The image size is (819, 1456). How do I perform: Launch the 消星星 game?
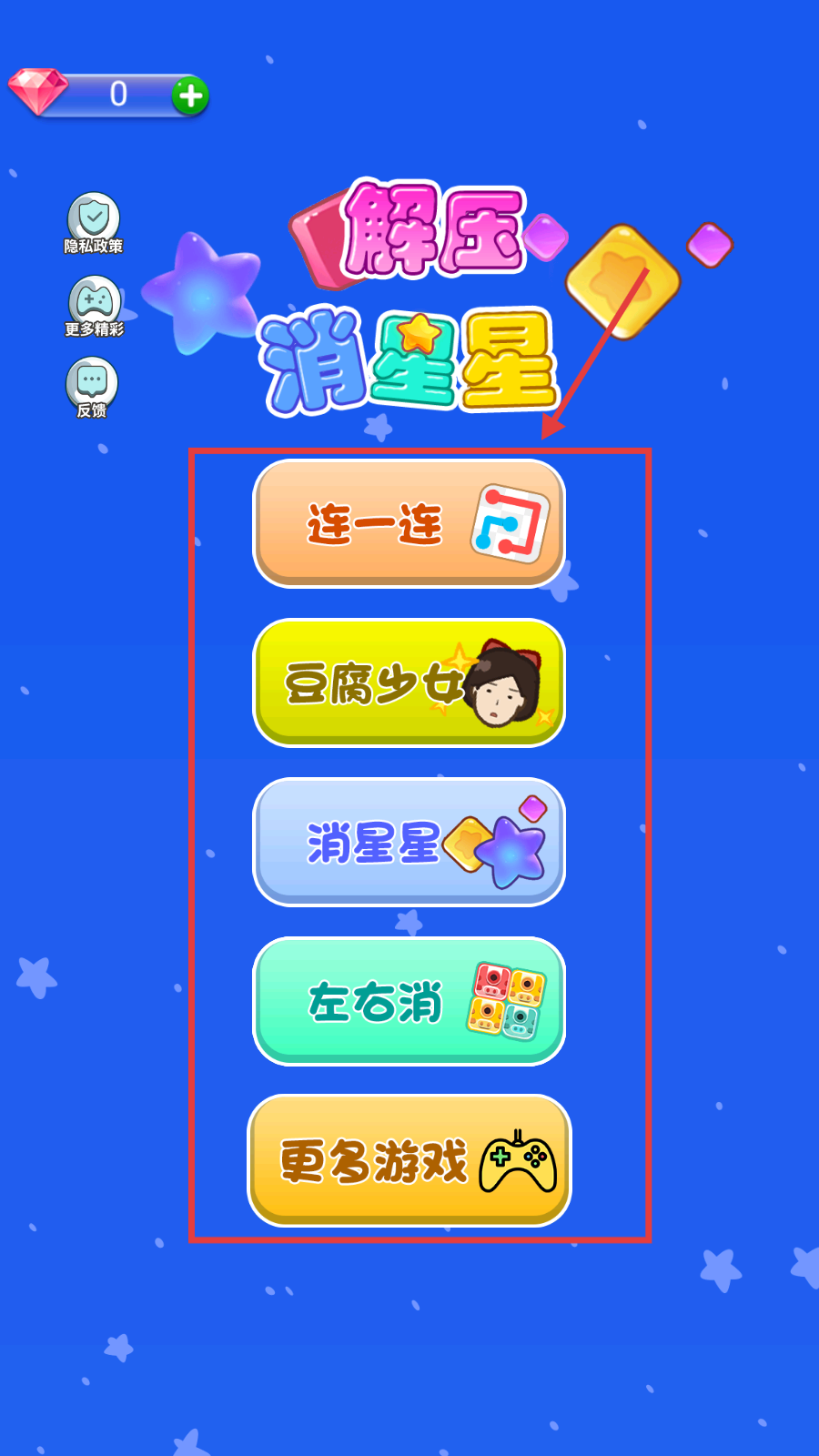click(x=409, y=842)
